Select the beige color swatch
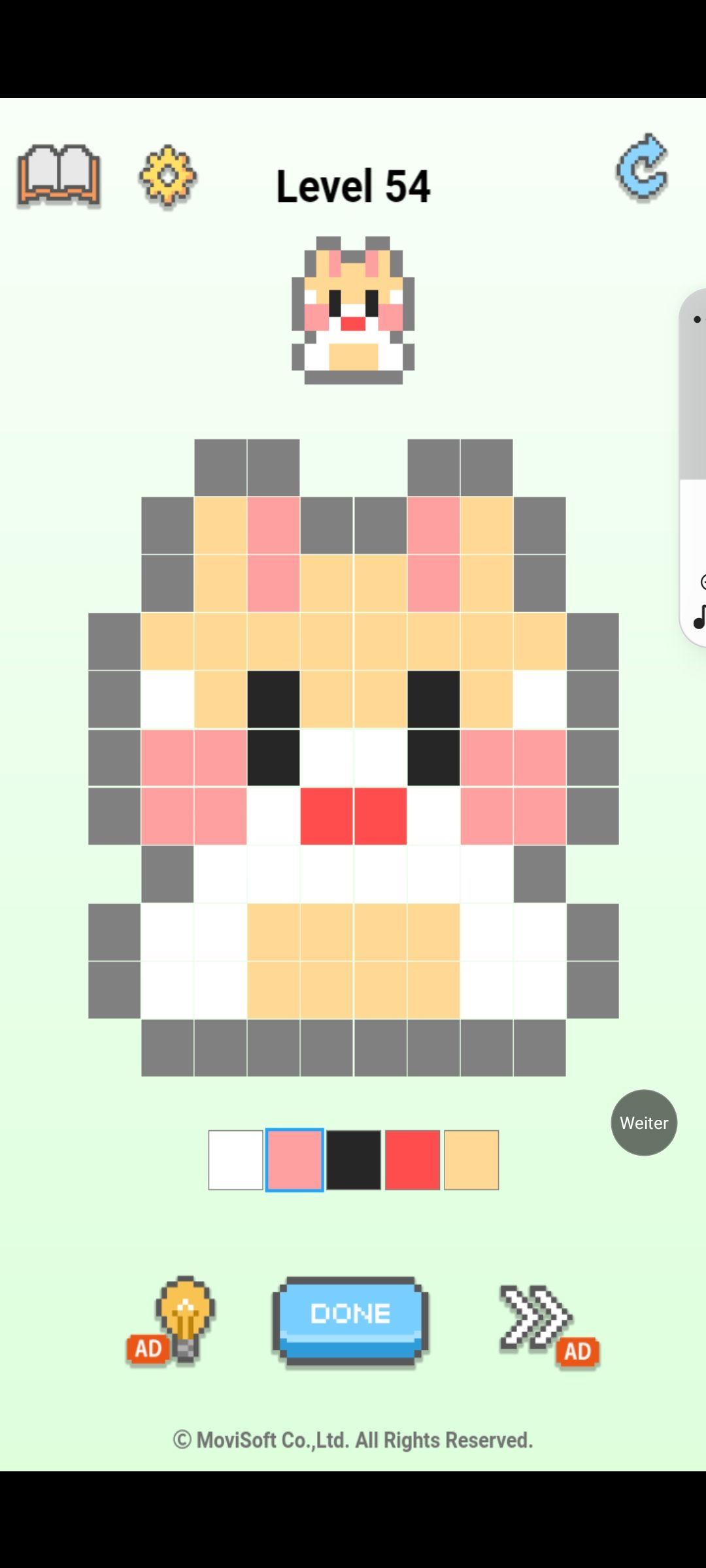Screen dimensions: 706x1568 471,1160
